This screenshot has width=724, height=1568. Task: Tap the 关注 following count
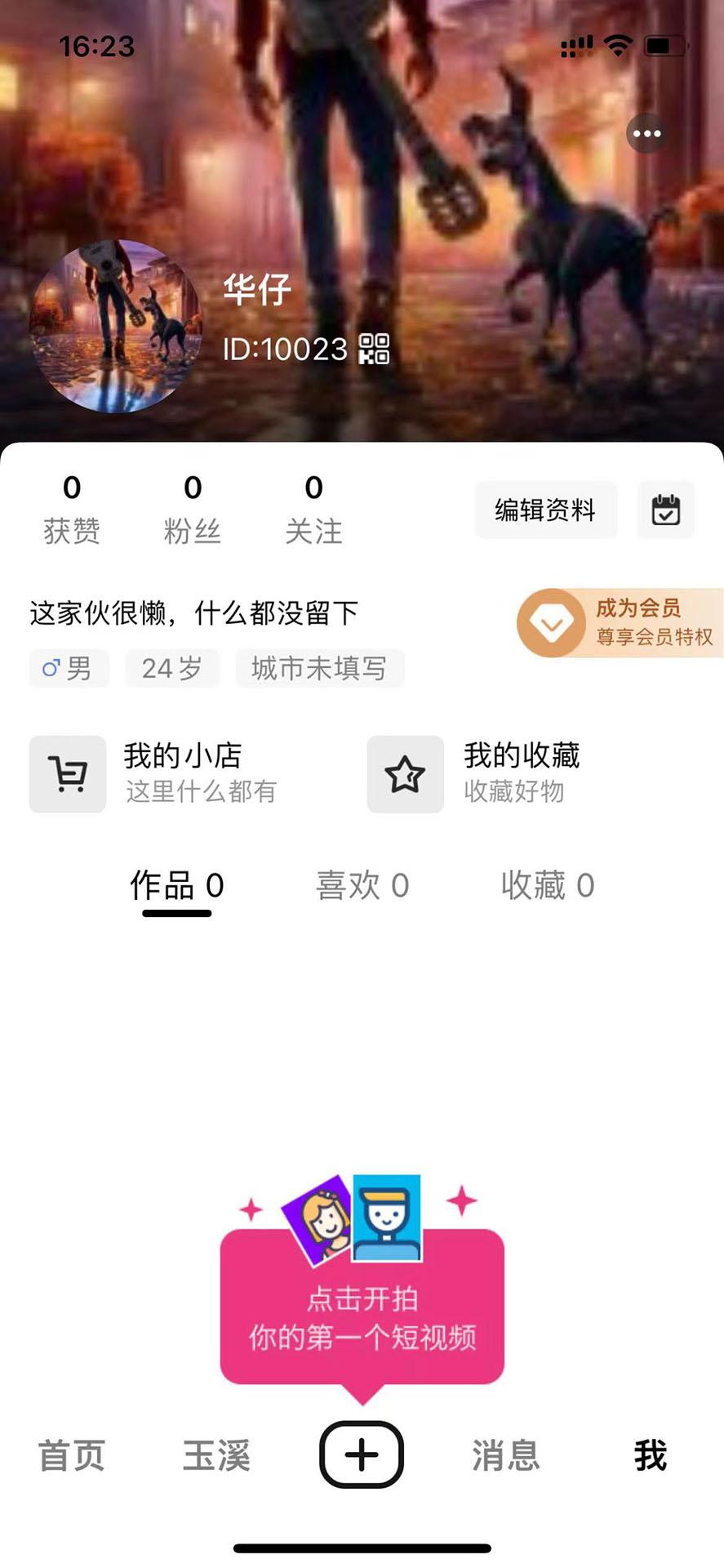point(313,506)
